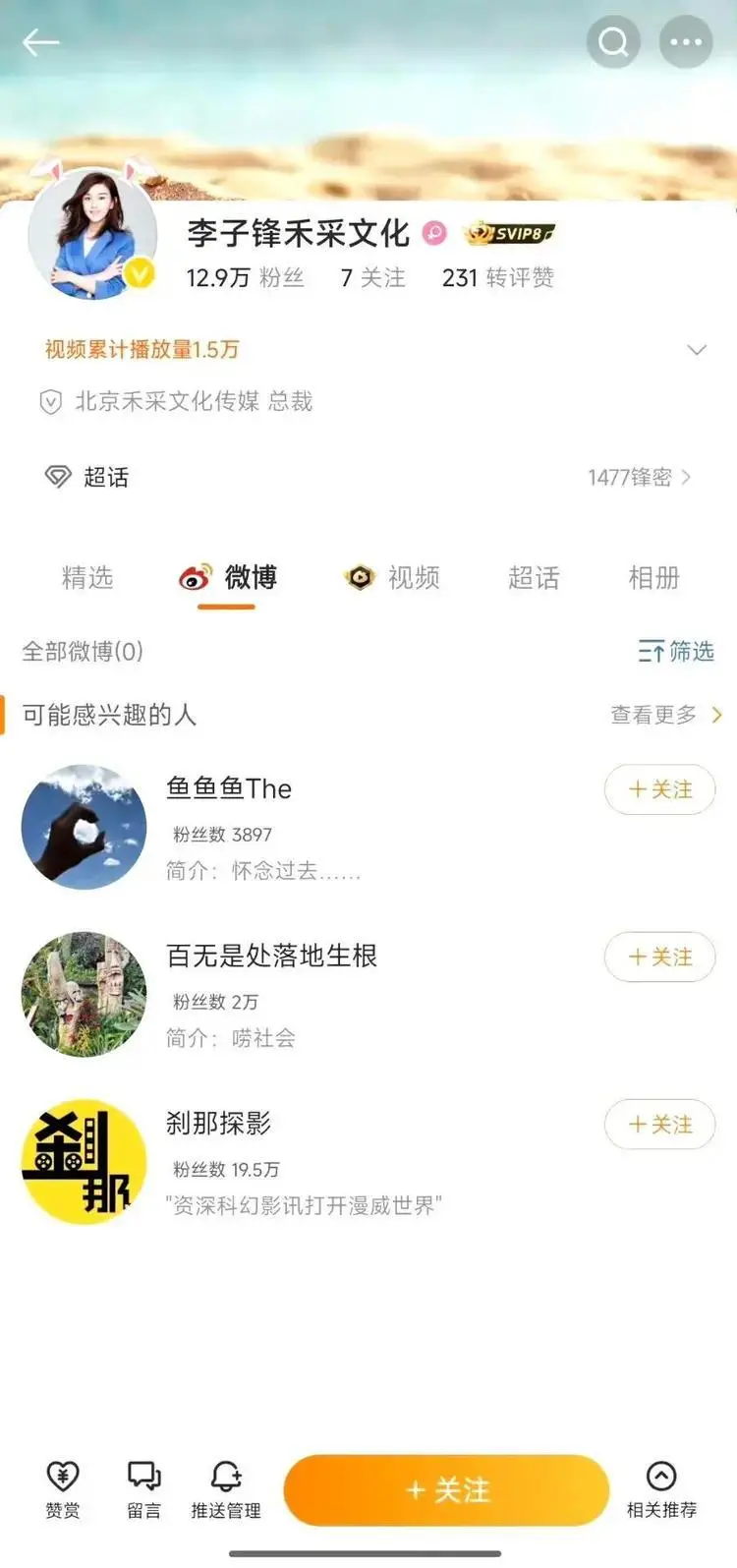Open 推送管理 notification settings
Image resolution: width=737 pixels, height=1568 pixels.
(x=226, y=1489)
